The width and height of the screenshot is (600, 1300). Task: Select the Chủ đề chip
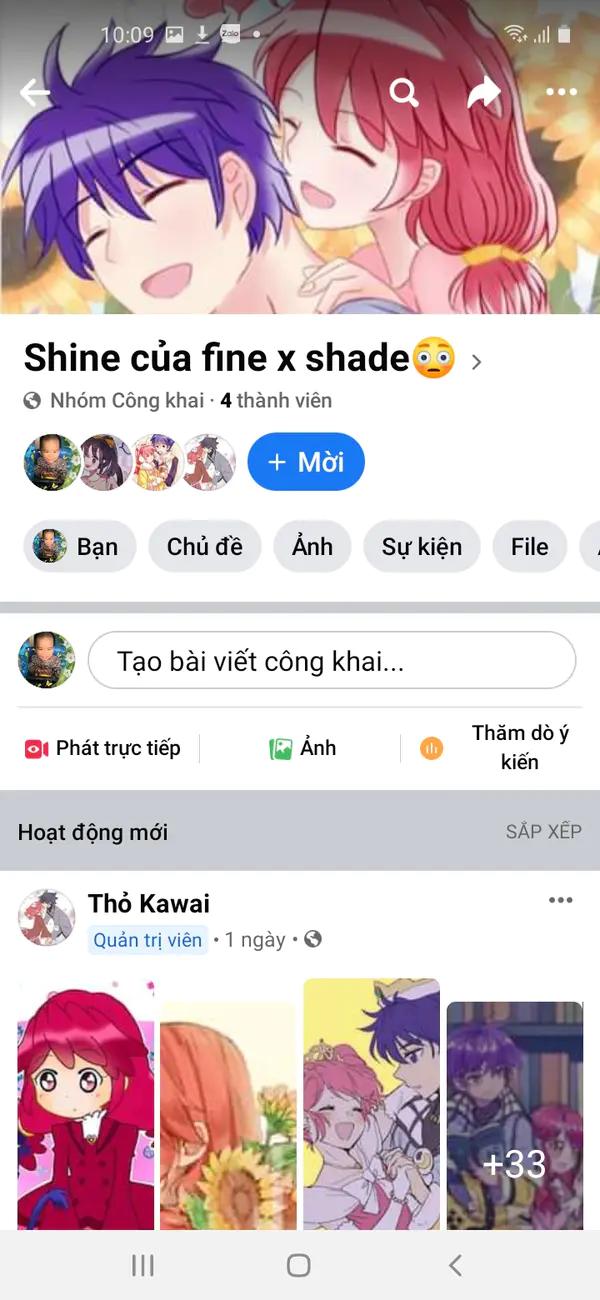[x=205, y=546]
